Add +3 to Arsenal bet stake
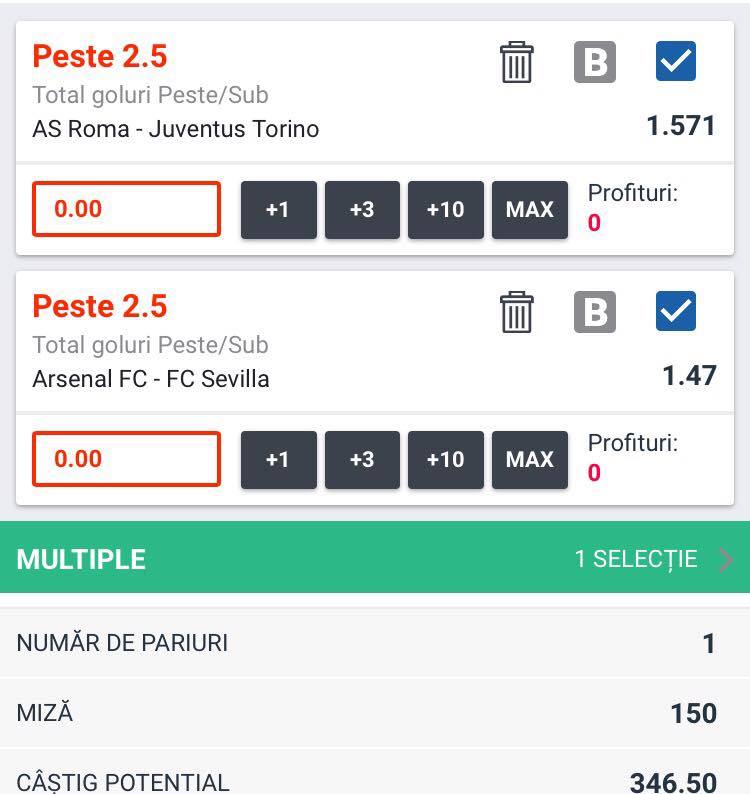This screenshot has width=750, height=794. (362, 460)
